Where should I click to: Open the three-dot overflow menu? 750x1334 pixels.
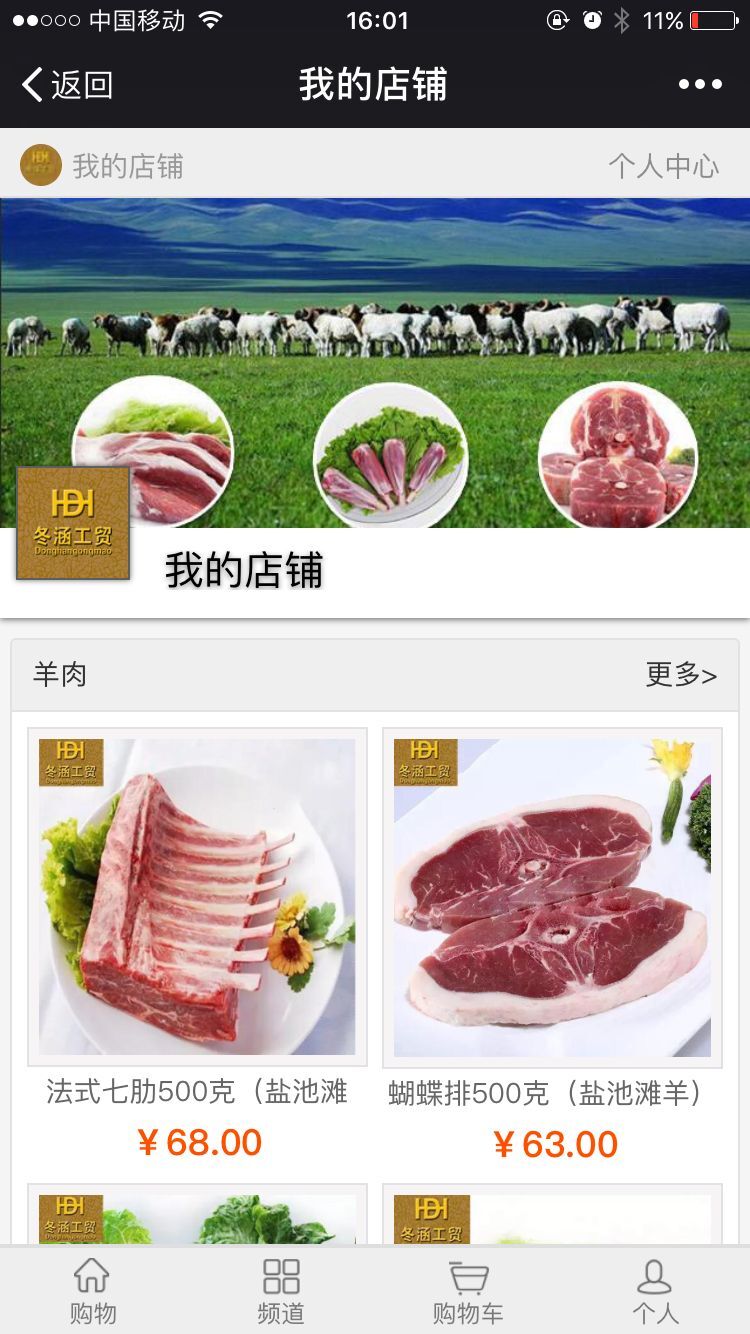pos(700,85)
